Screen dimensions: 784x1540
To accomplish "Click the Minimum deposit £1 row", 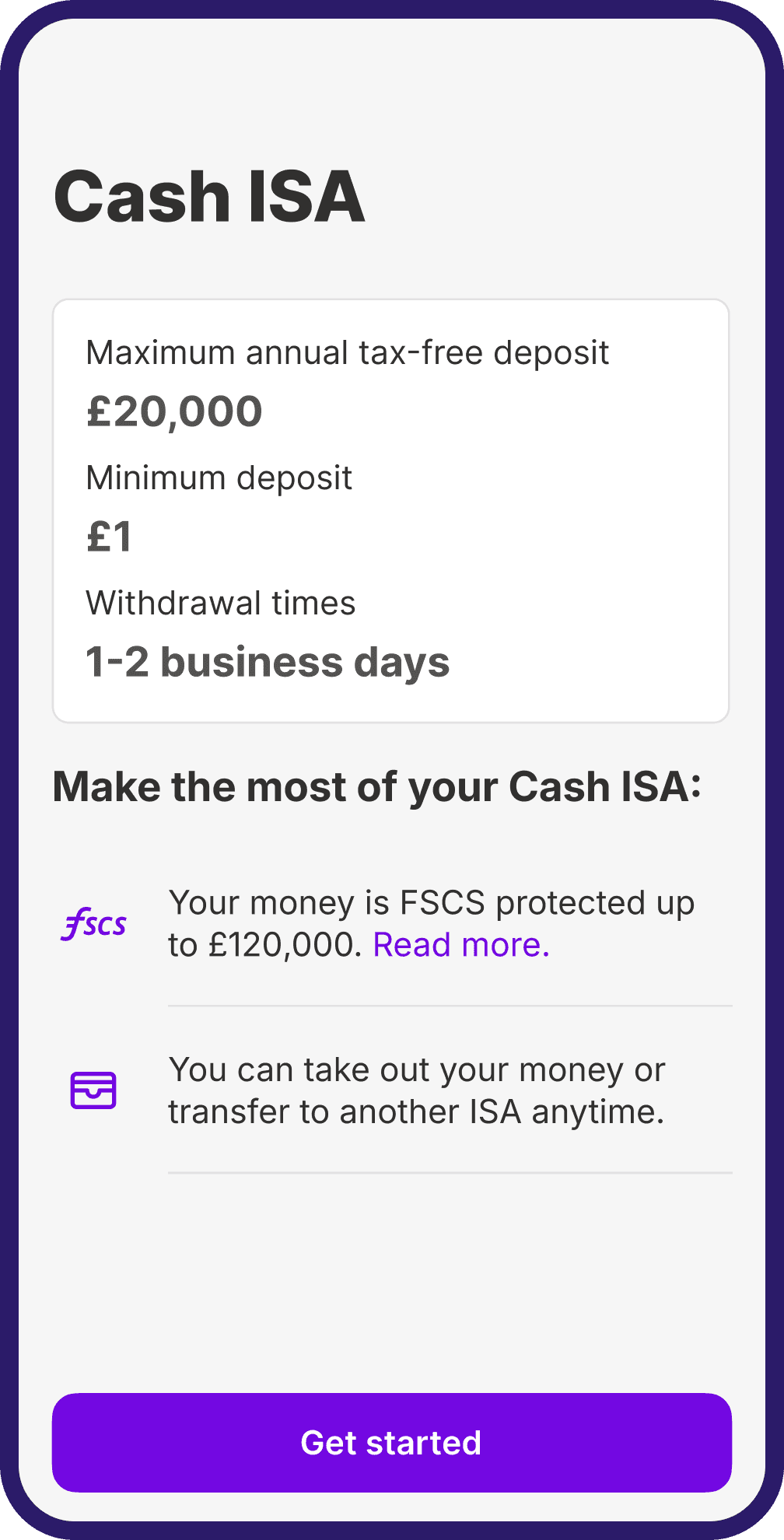I will pos(219,506).
